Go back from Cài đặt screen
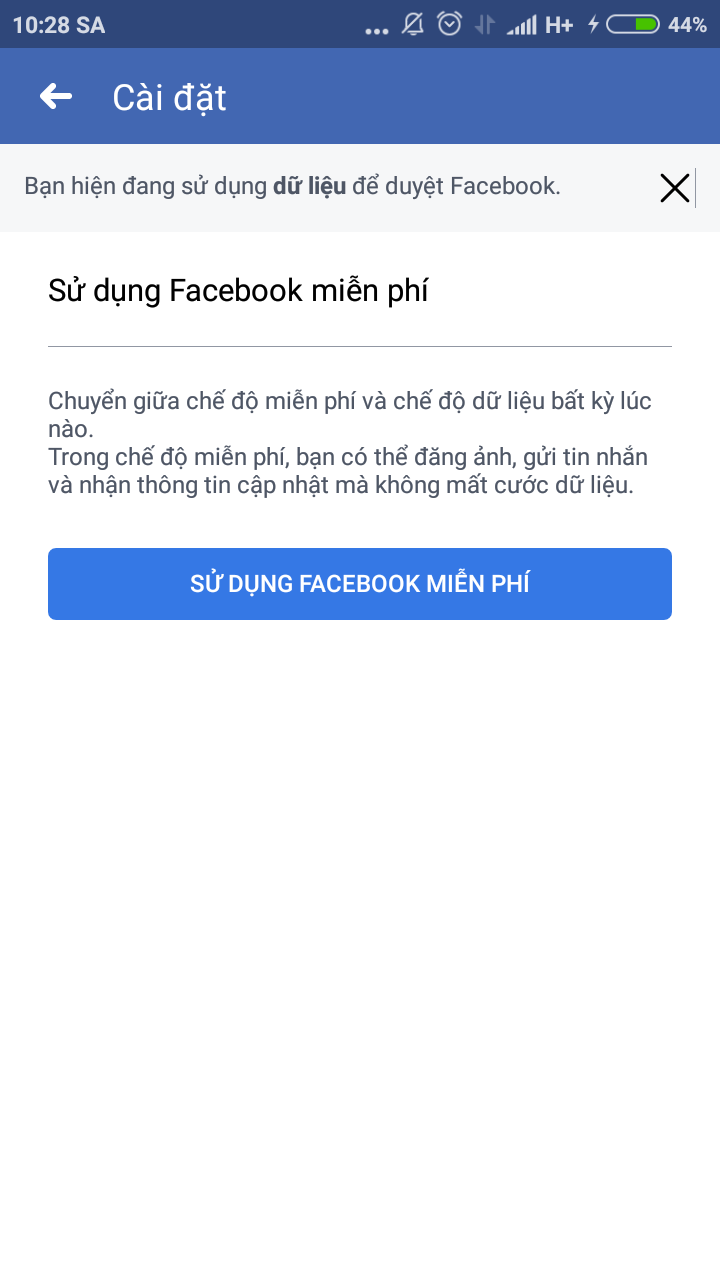 (x=56, y=97)
